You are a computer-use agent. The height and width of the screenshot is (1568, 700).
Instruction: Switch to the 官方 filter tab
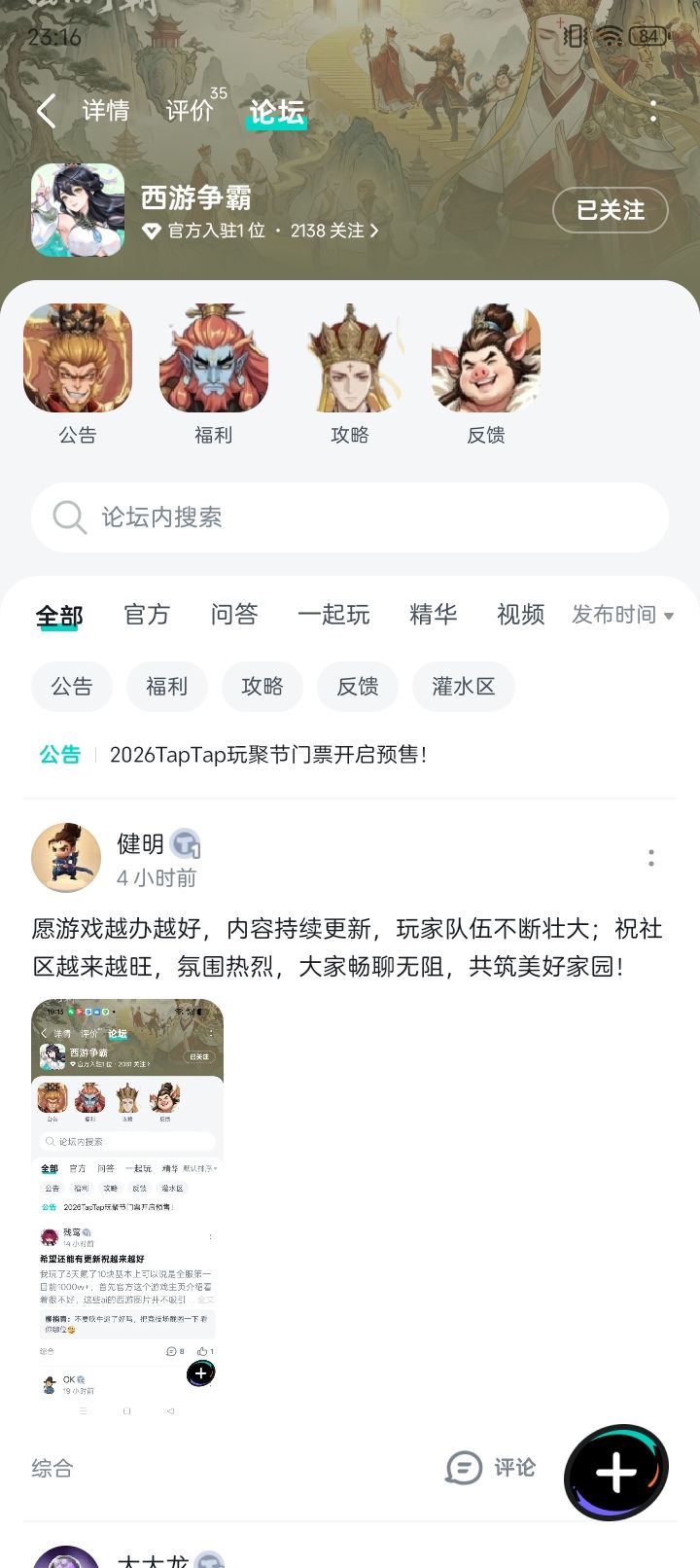(x=147, y=615)
